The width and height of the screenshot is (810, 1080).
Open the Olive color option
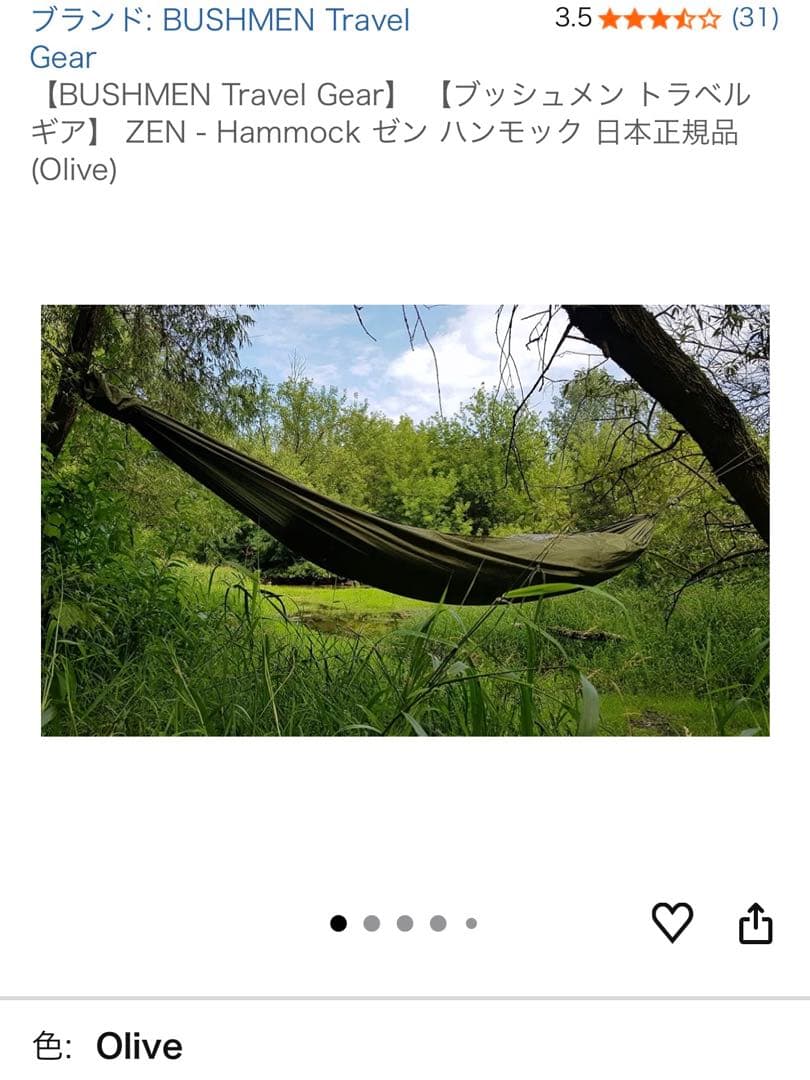(137, 1046)
